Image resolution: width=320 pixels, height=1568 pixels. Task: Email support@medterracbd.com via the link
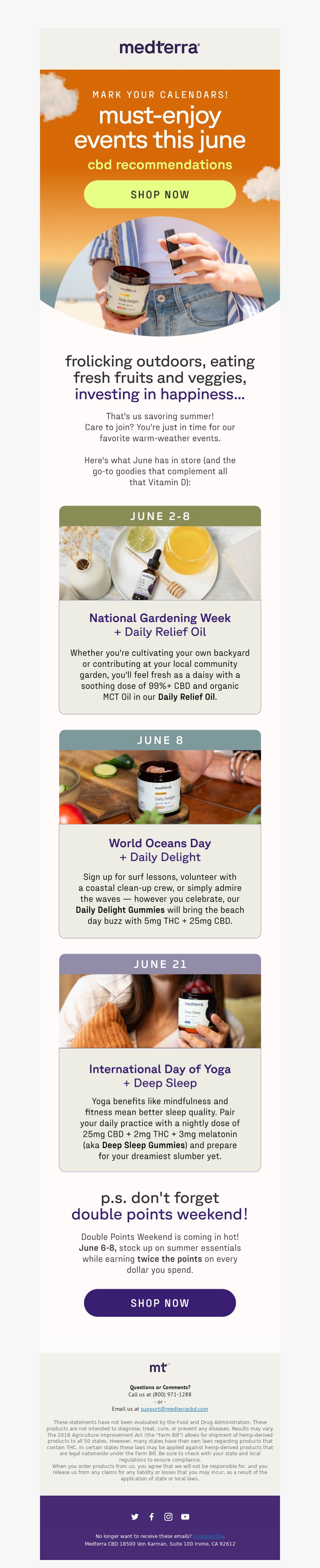[x=174, y=1408]
